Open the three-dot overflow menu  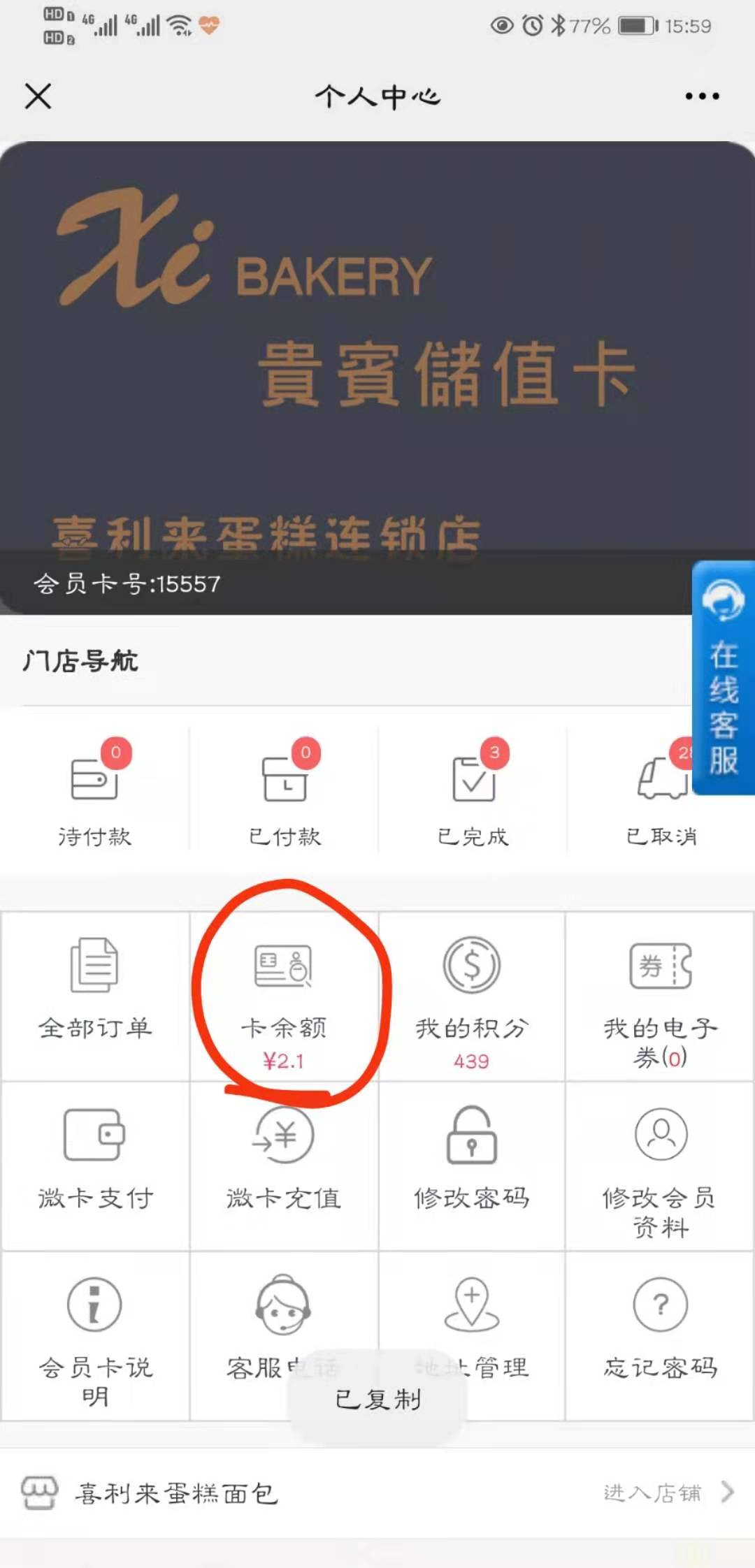point(702,96)
